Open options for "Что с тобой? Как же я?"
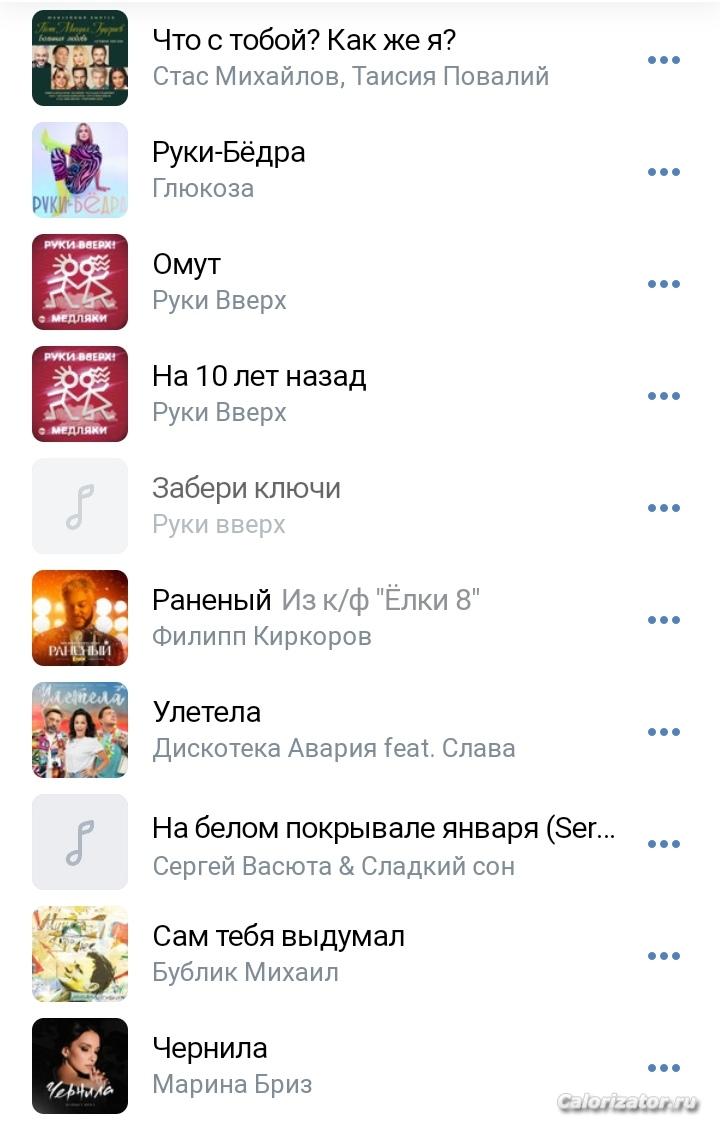The height and width of the screenshot is (1123, 720). [663, 60]
